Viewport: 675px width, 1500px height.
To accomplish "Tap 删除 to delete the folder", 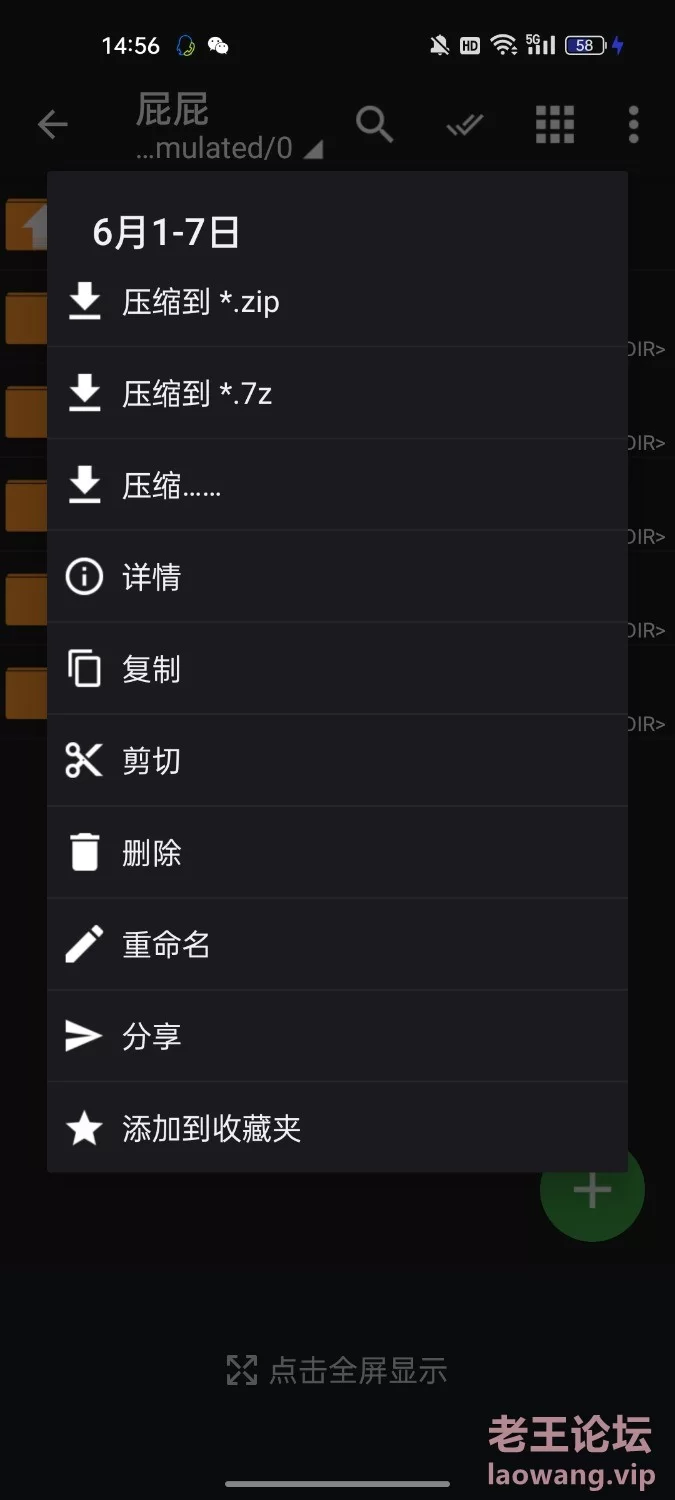I will [337, 853].
